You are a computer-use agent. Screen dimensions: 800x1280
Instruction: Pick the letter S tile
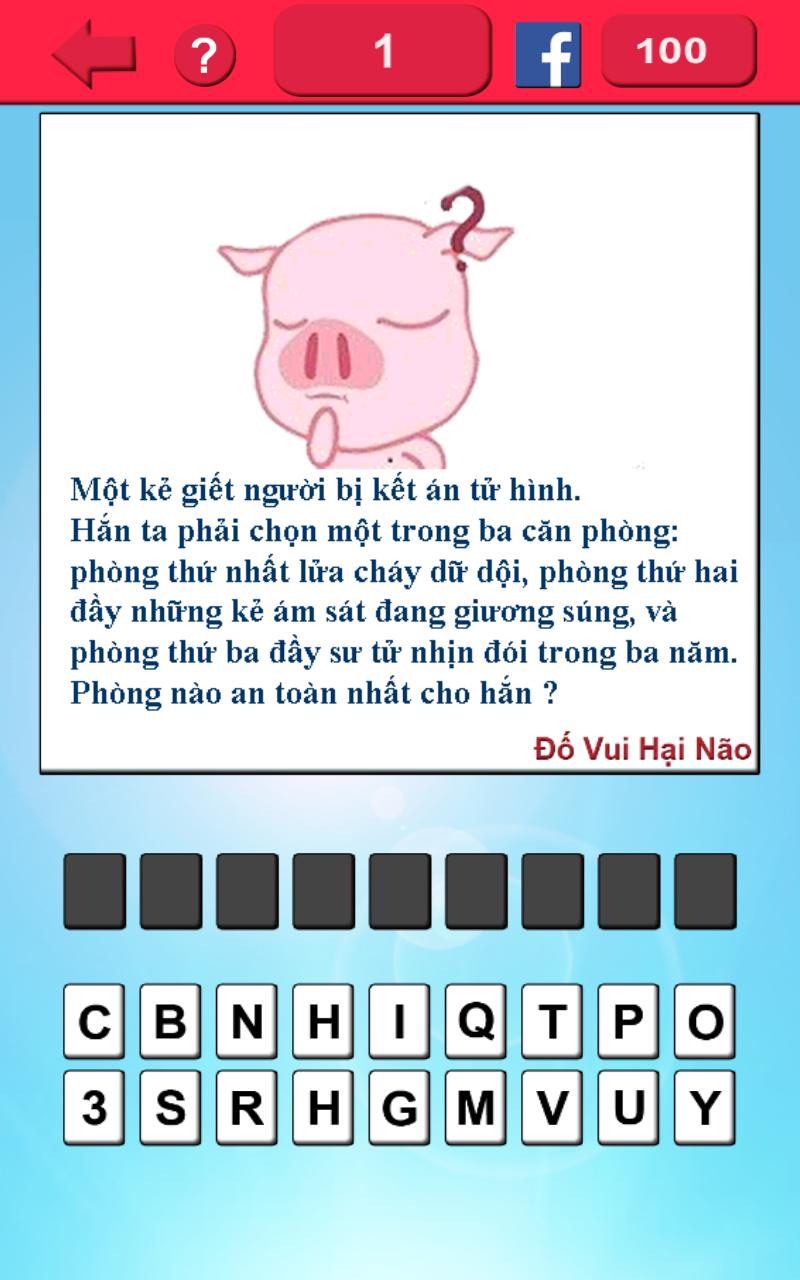click(x=171, y=1107)
